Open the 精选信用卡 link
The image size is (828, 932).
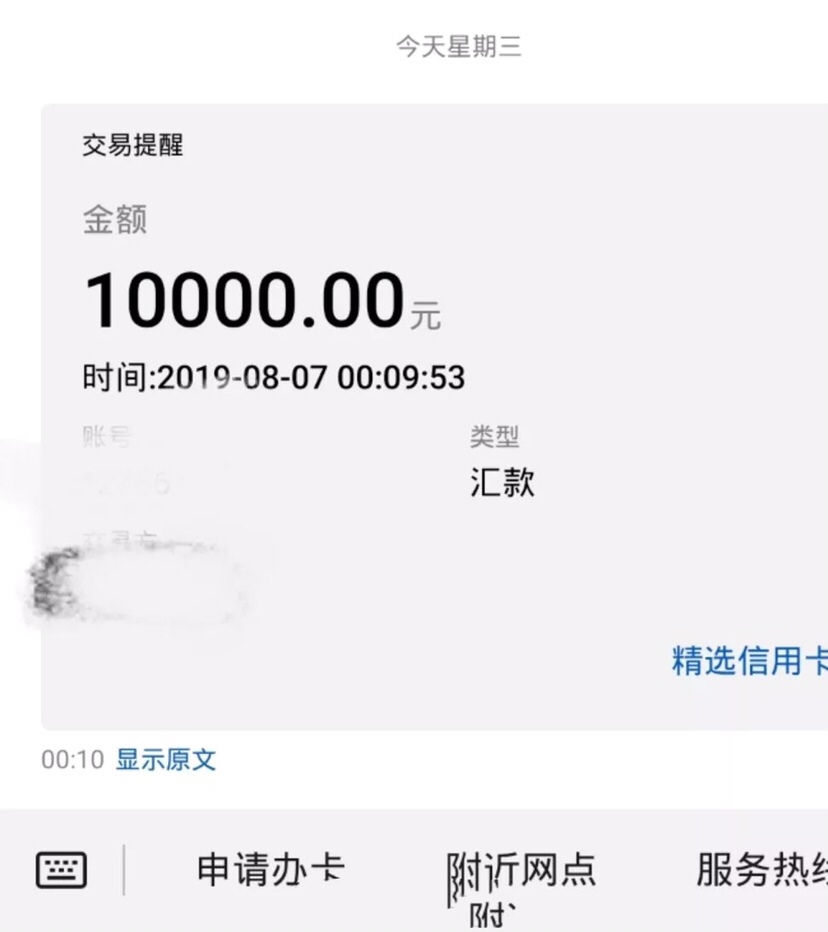(x=748, y=661)
